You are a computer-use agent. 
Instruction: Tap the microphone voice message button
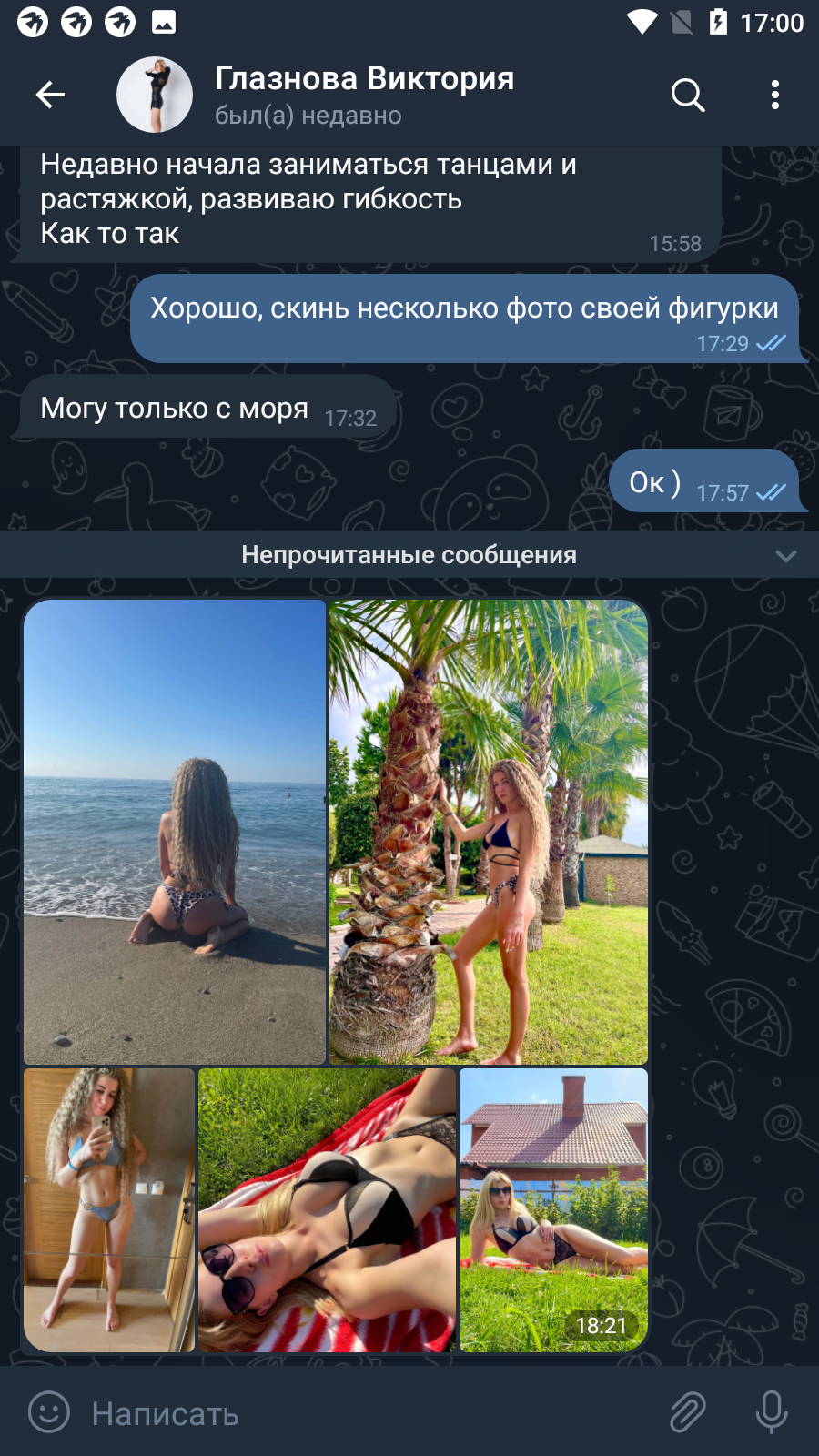click(x=772, y=1412)
